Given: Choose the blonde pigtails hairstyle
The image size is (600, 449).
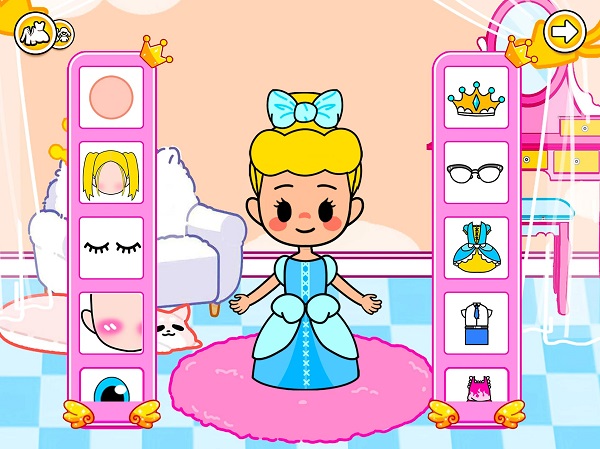Looking at the screenshot, I should [111, 172].
